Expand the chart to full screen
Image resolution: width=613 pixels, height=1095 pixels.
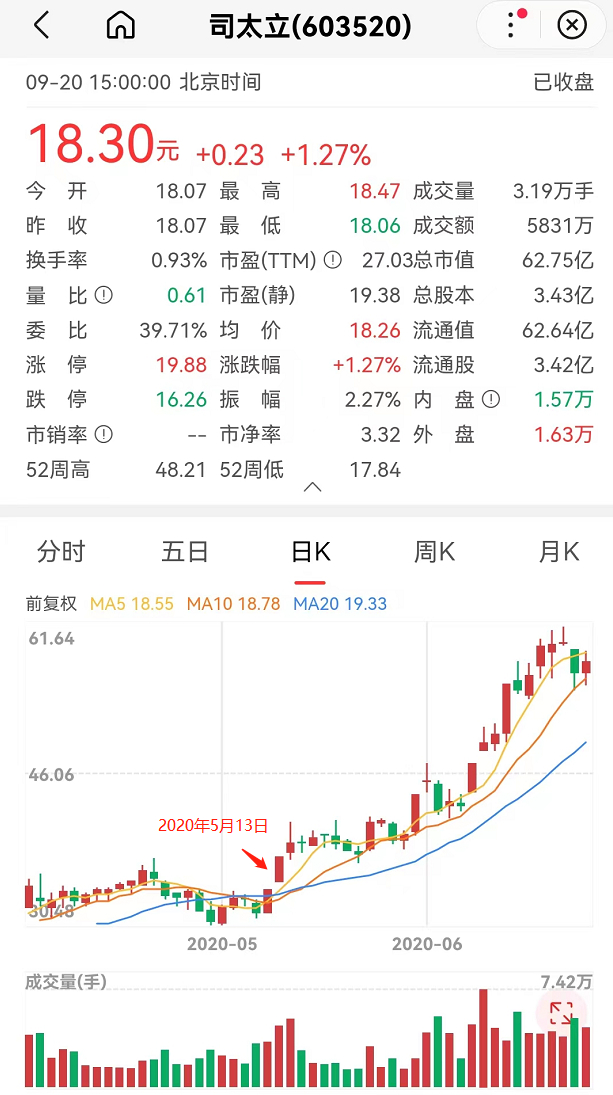coord(560,1012)
